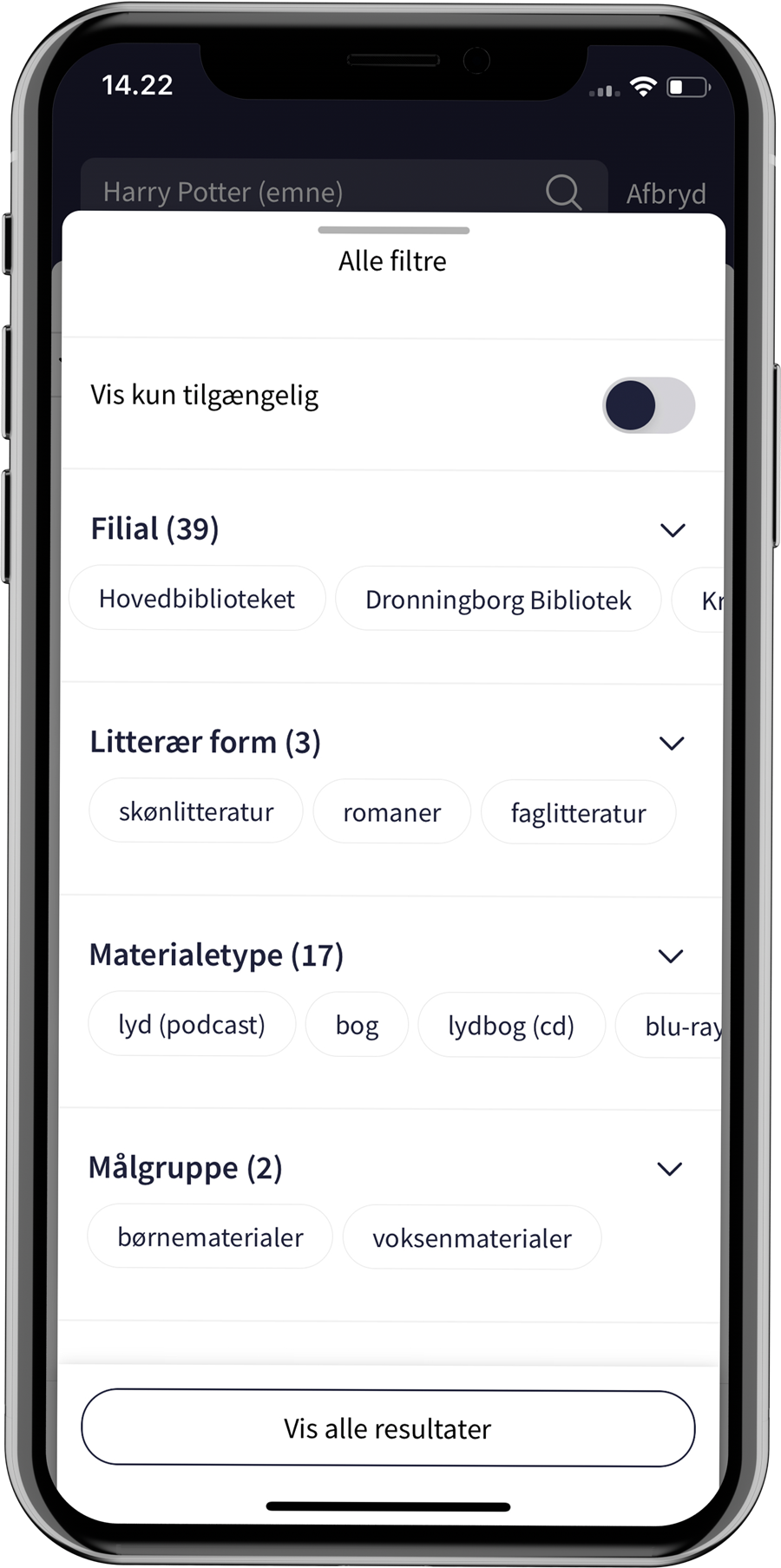Select the bog material type

[357, 1026]
